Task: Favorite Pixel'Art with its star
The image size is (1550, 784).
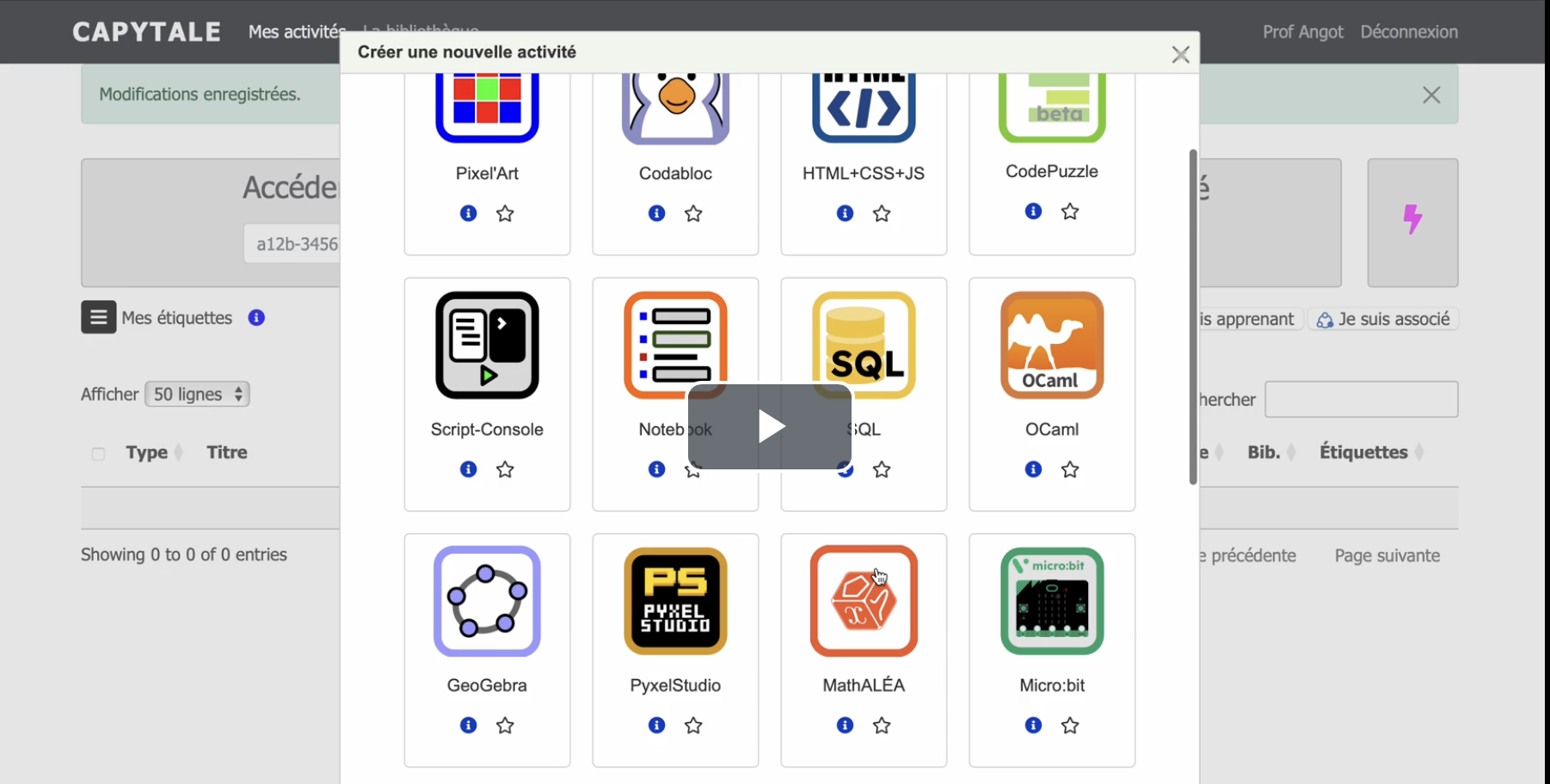Action: click(505, 213)
